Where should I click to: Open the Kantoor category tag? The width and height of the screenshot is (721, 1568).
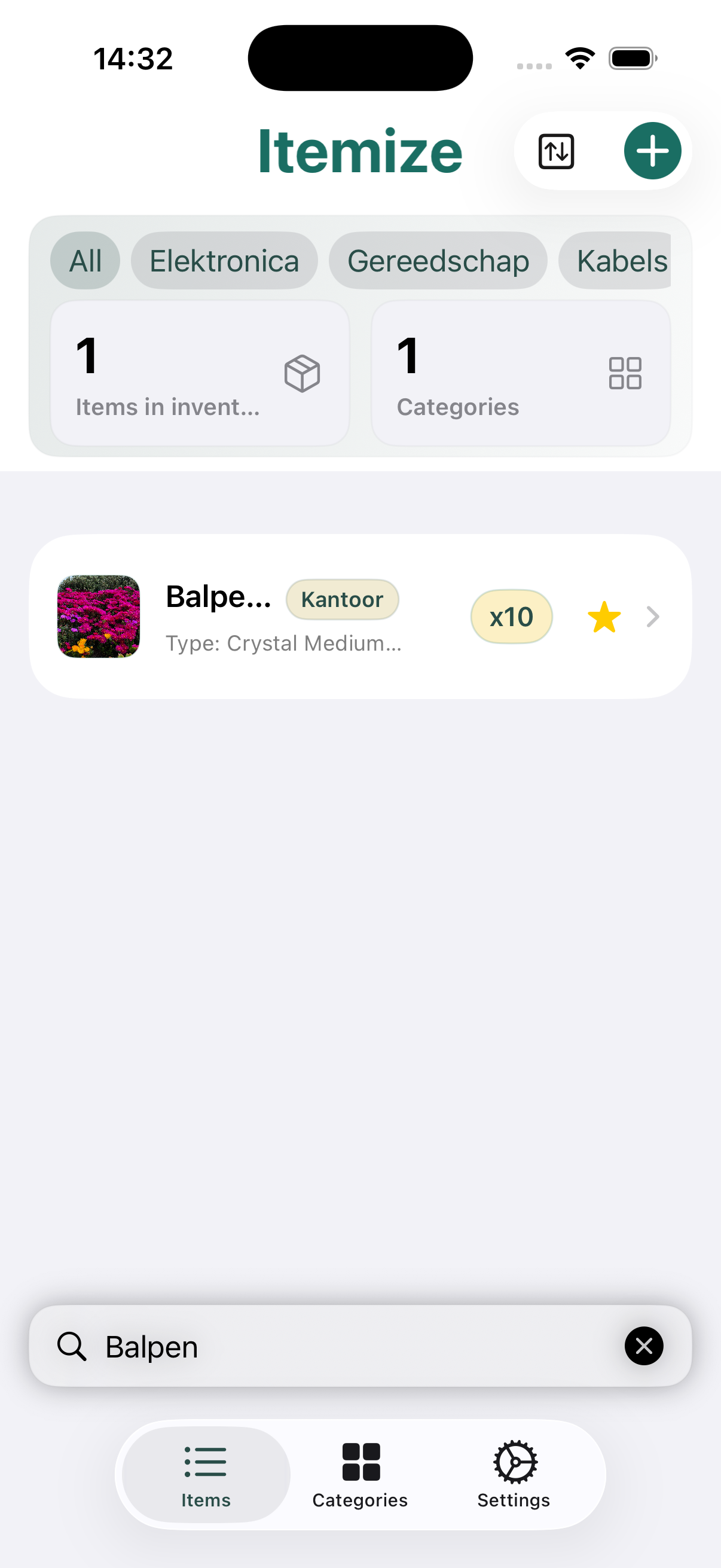coord(342,599)
